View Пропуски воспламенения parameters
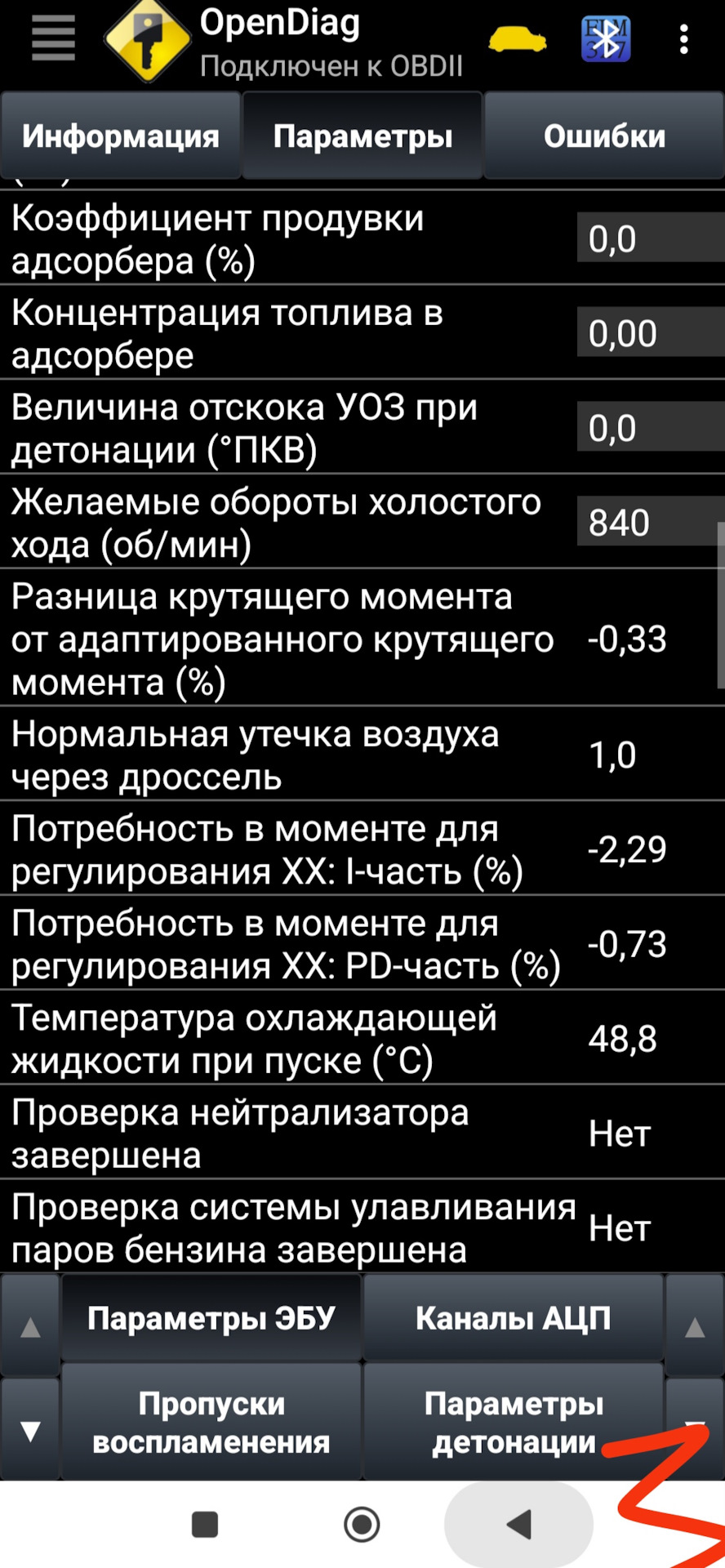 pyautogui.click(x=211, y=1423)
